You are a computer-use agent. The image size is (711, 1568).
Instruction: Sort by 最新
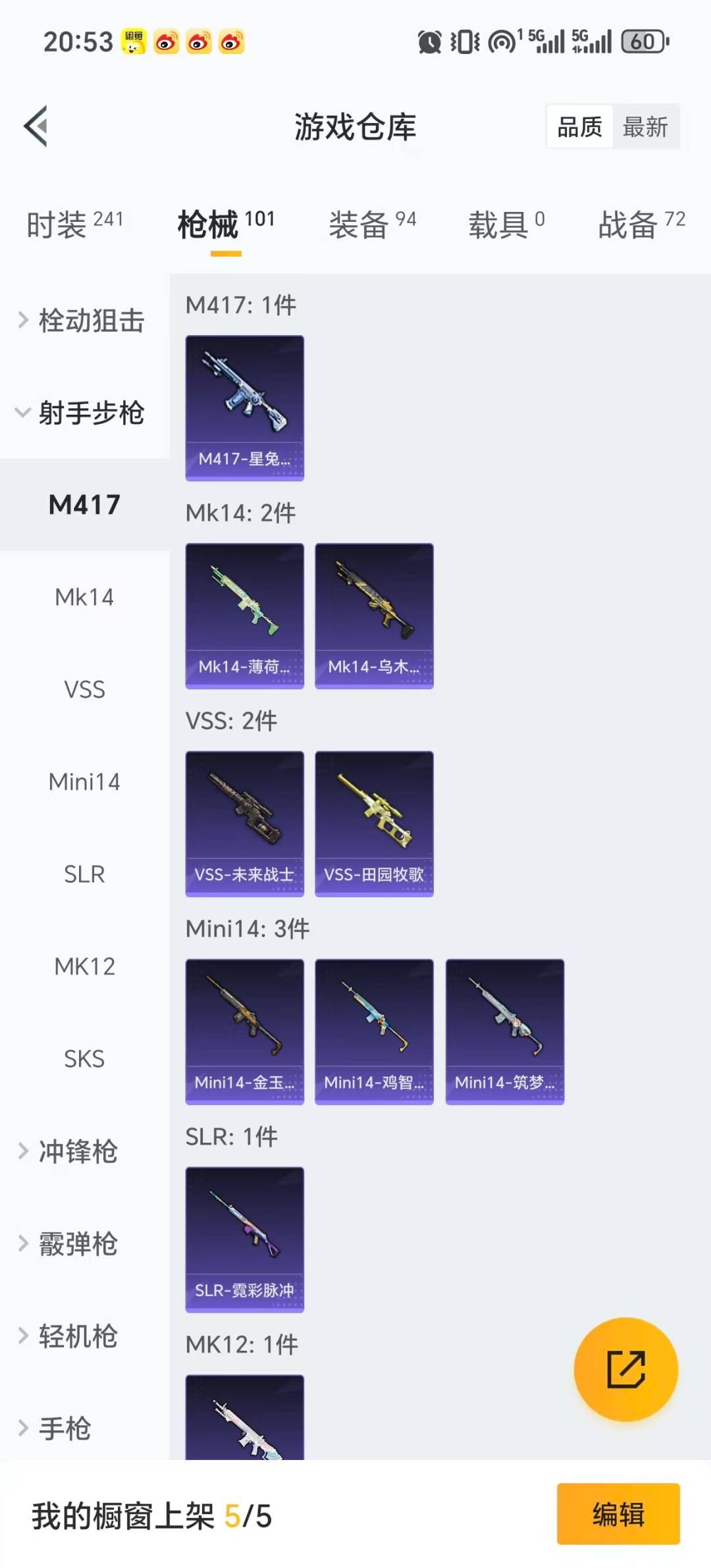(x=645, y=126)
